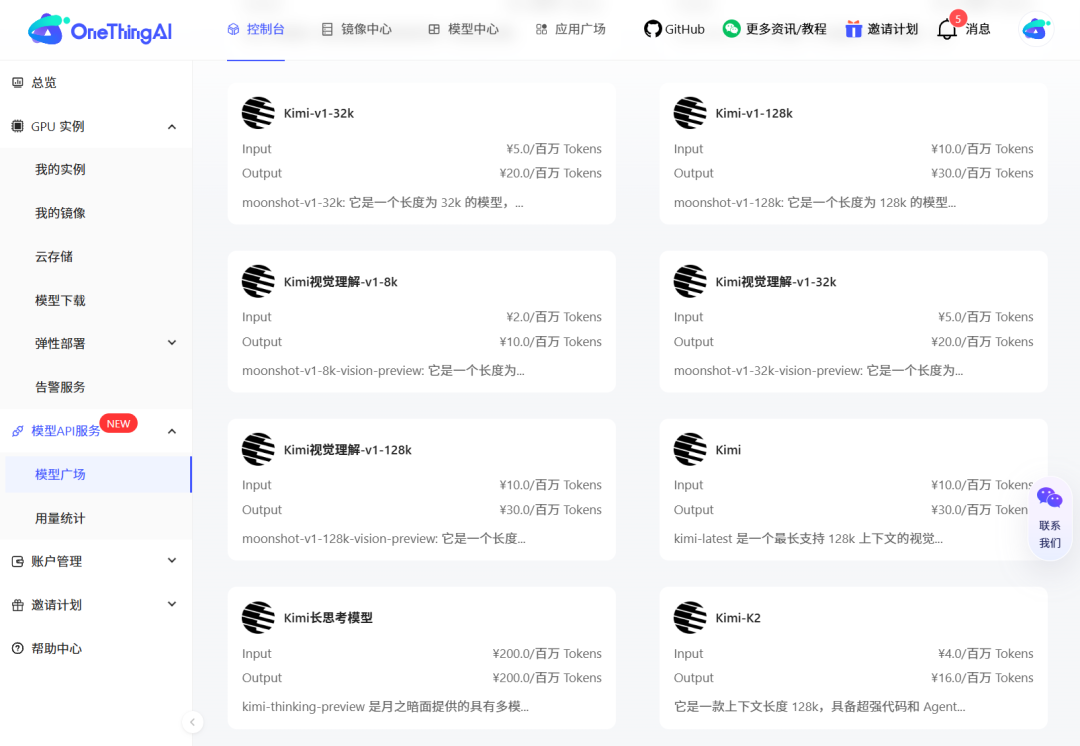
Task: Go to 总览 in the sidebar
Action: coord(44,83)
